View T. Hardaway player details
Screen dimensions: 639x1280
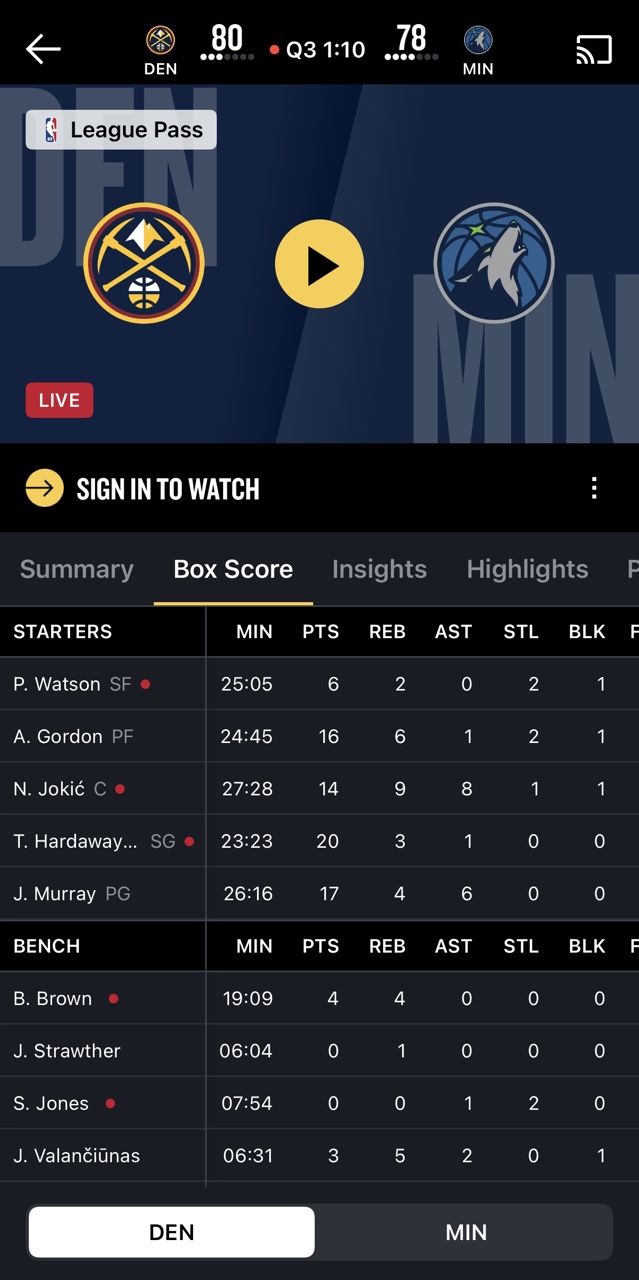click(x=76, y=842)
